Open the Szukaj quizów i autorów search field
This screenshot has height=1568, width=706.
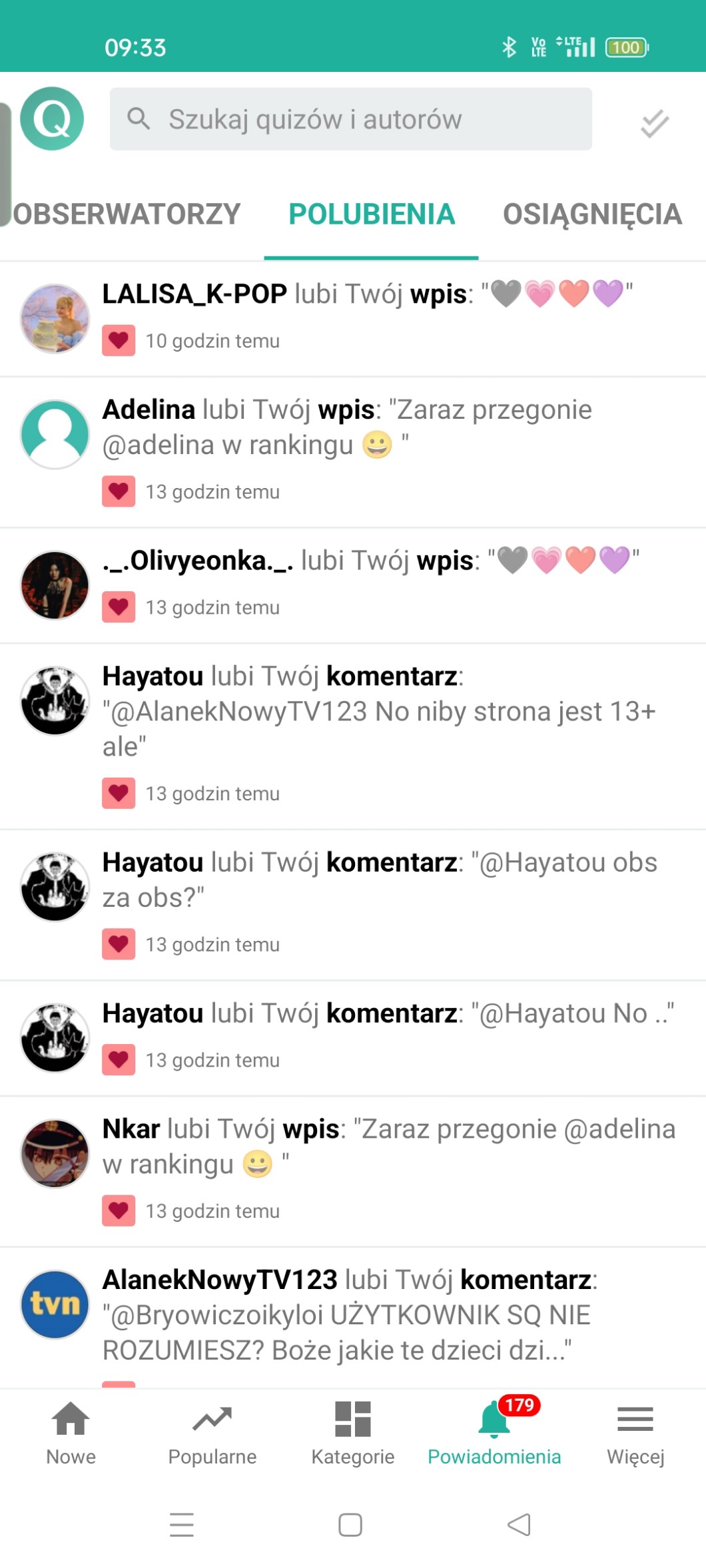[350, 119]
